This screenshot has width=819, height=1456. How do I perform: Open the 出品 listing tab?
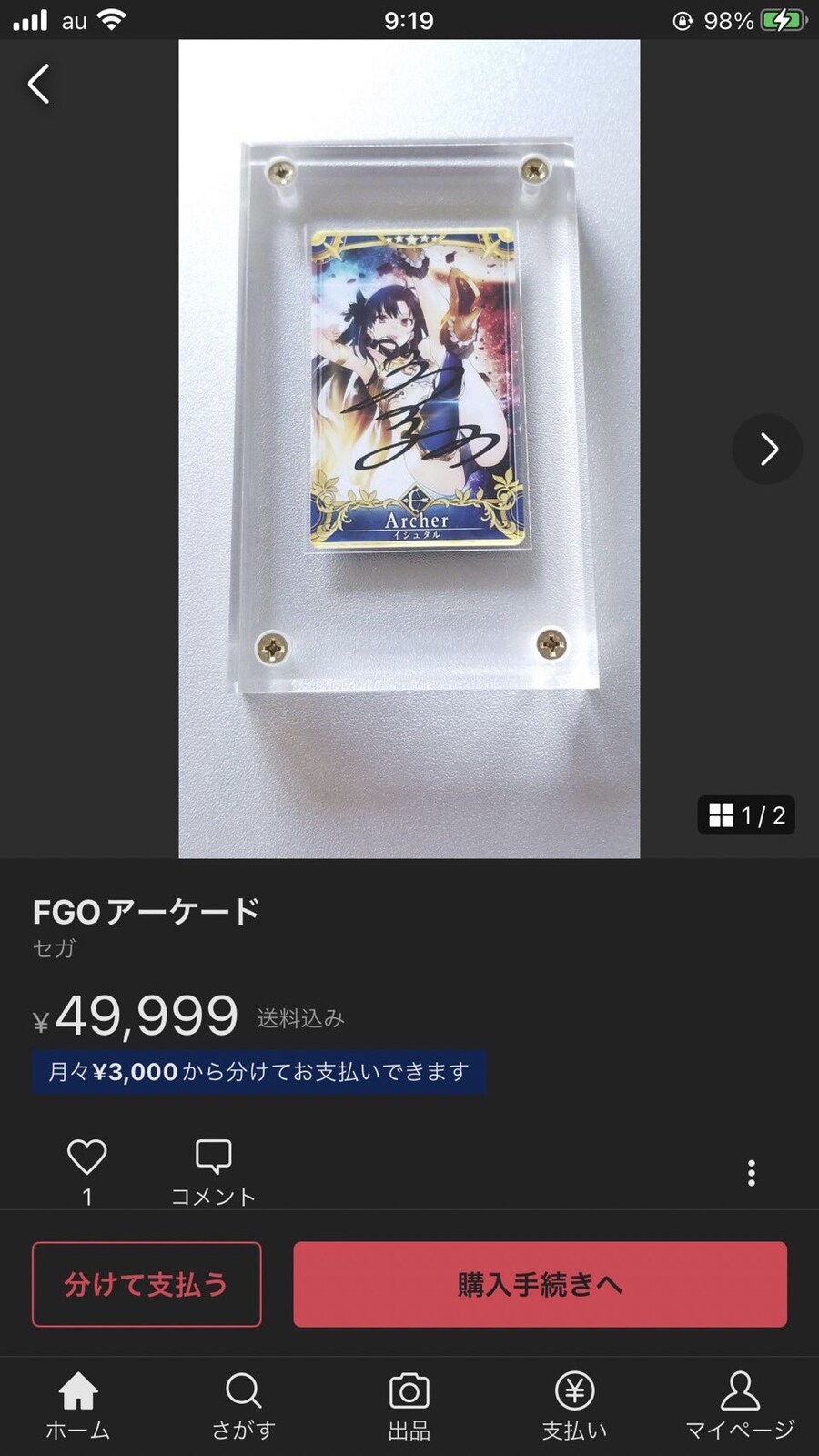click(409, 1405)
